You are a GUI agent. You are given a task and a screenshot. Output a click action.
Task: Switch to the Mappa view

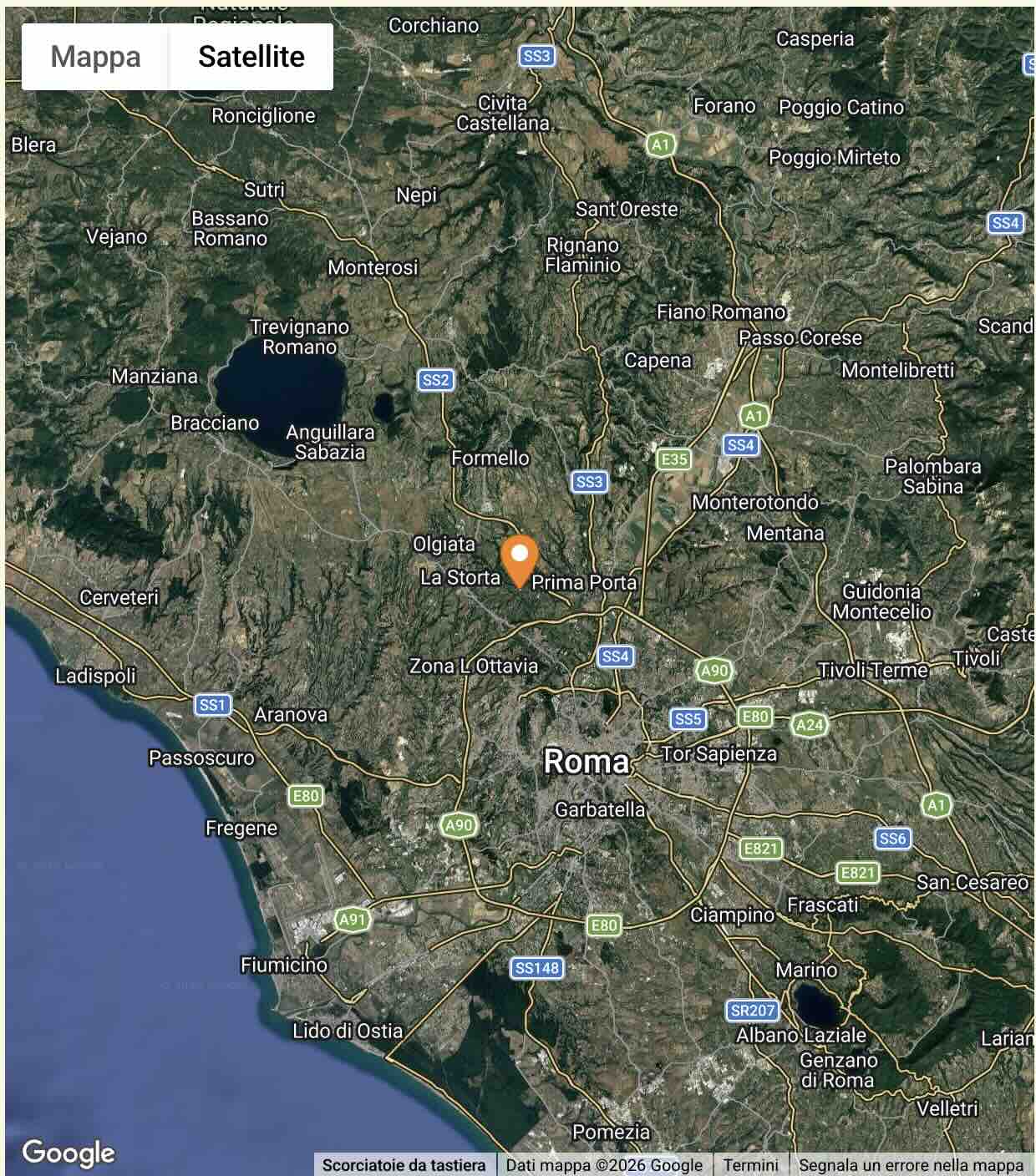coord(95,57)
